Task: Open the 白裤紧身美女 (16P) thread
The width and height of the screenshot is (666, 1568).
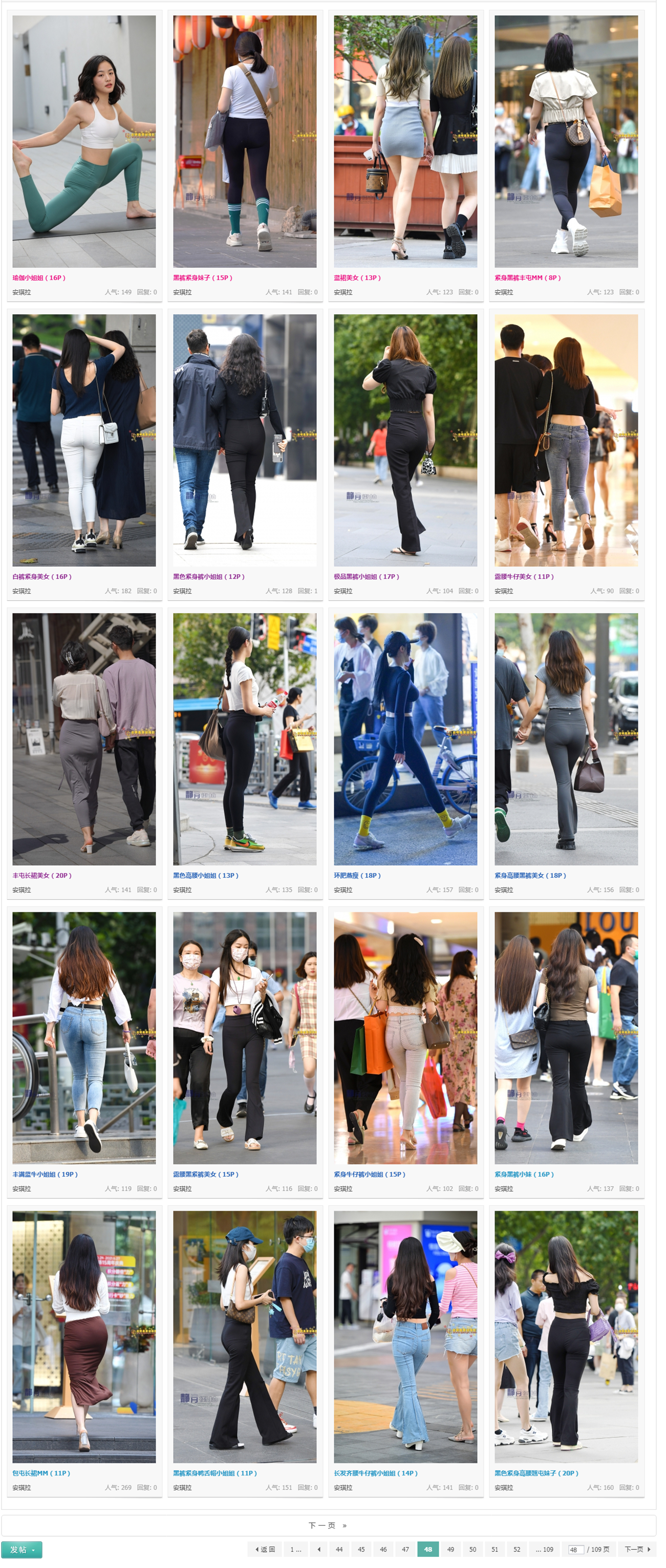Action: tap(42, 576)
